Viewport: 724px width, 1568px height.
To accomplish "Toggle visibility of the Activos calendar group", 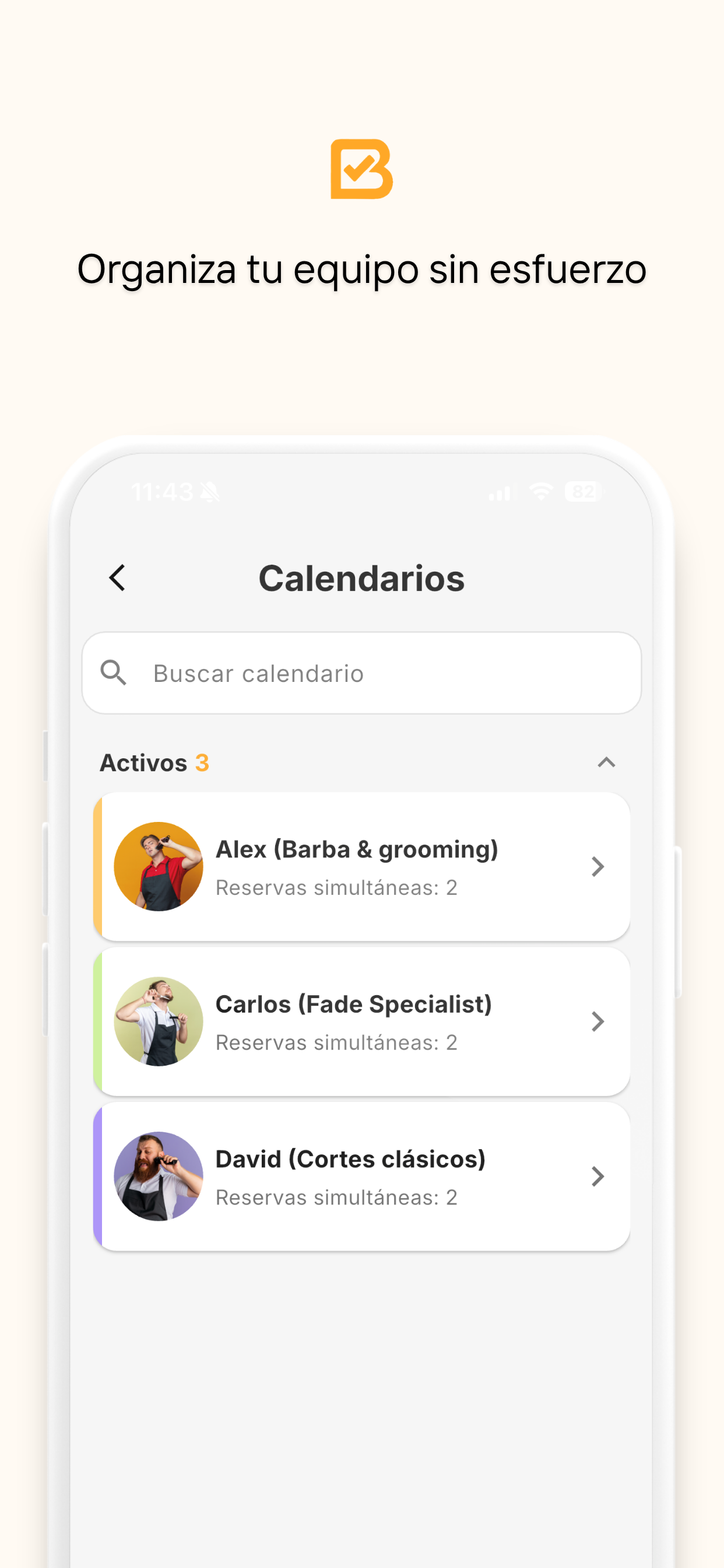I will (607, 762).
